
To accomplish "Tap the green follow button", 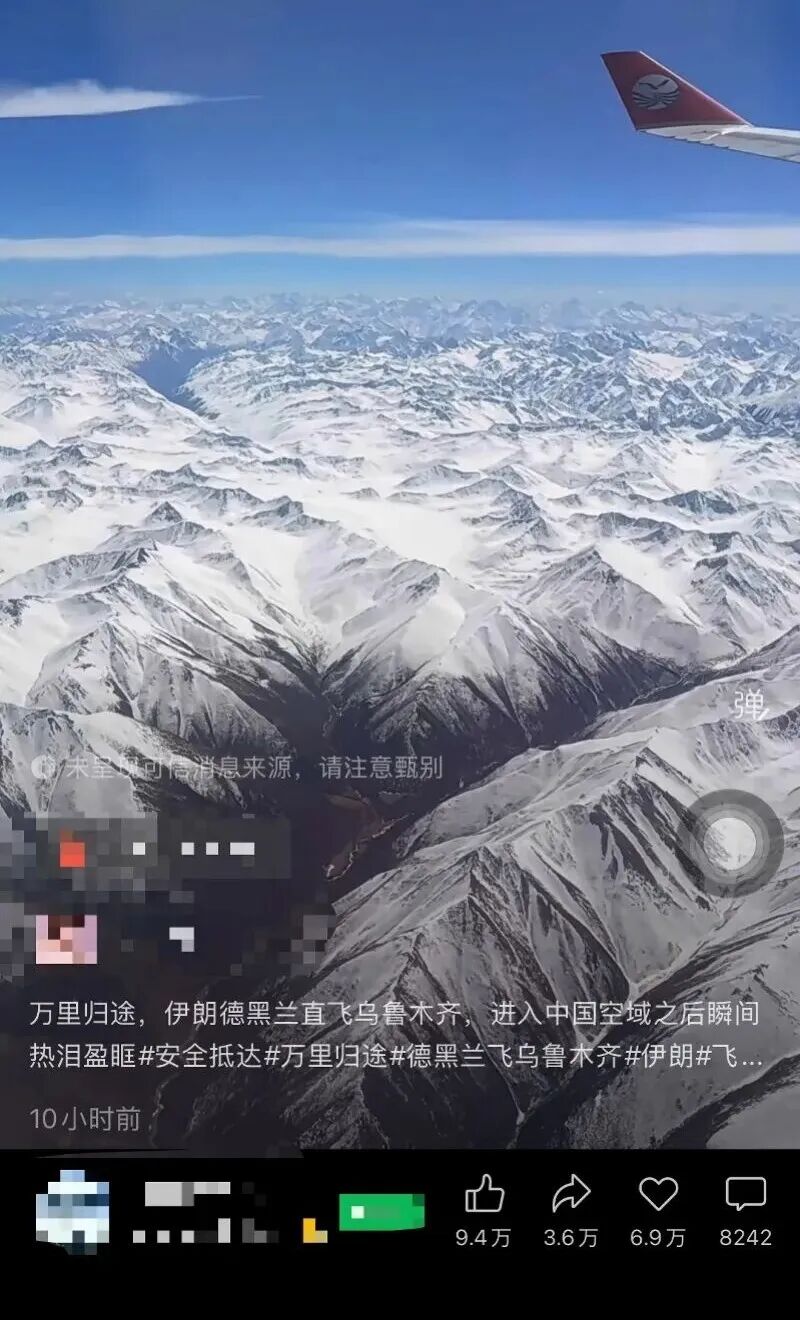I will pos(381,1212).
